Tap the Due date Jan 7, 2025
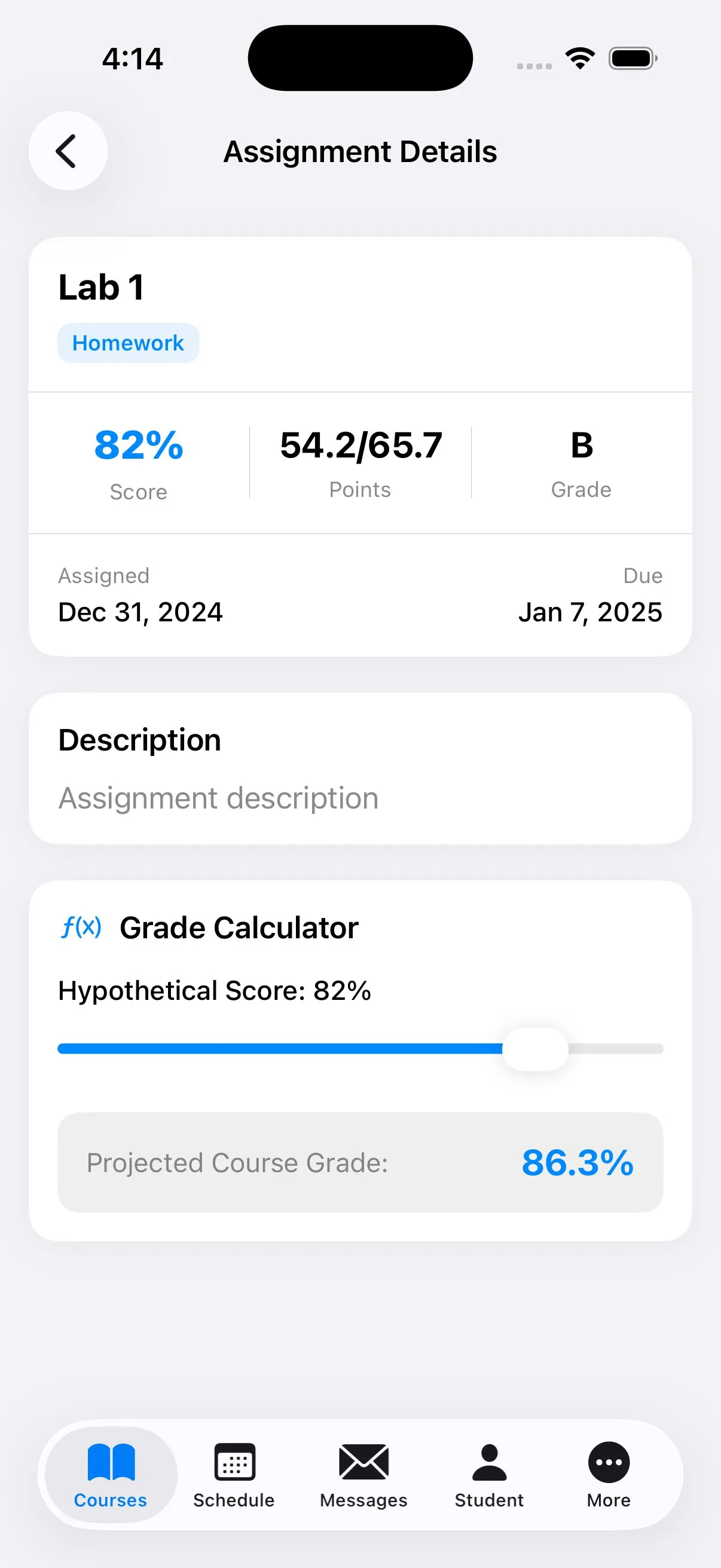Screen dimensions: 721x1568 click(591, 612)
